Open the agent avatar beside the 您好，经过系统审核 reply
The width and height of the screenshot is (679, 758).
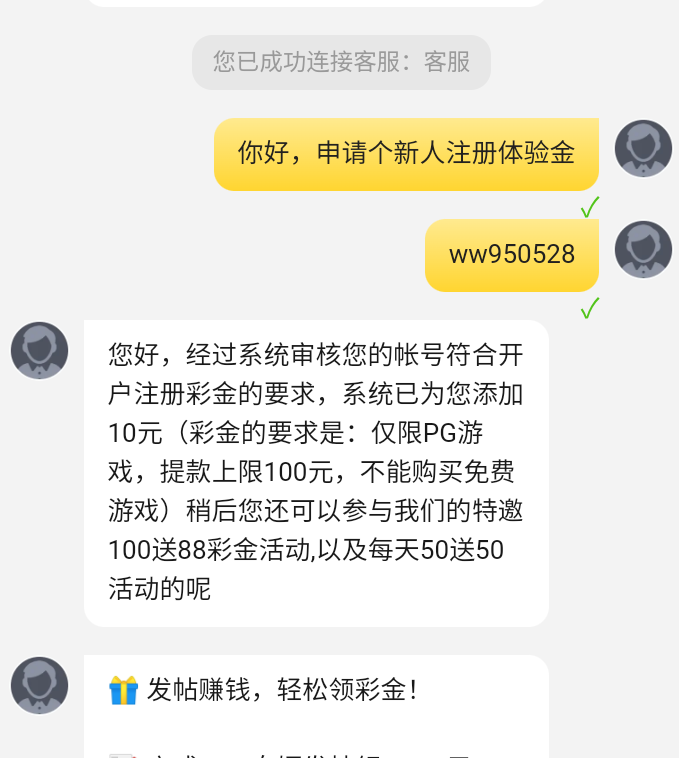(40, 350)
